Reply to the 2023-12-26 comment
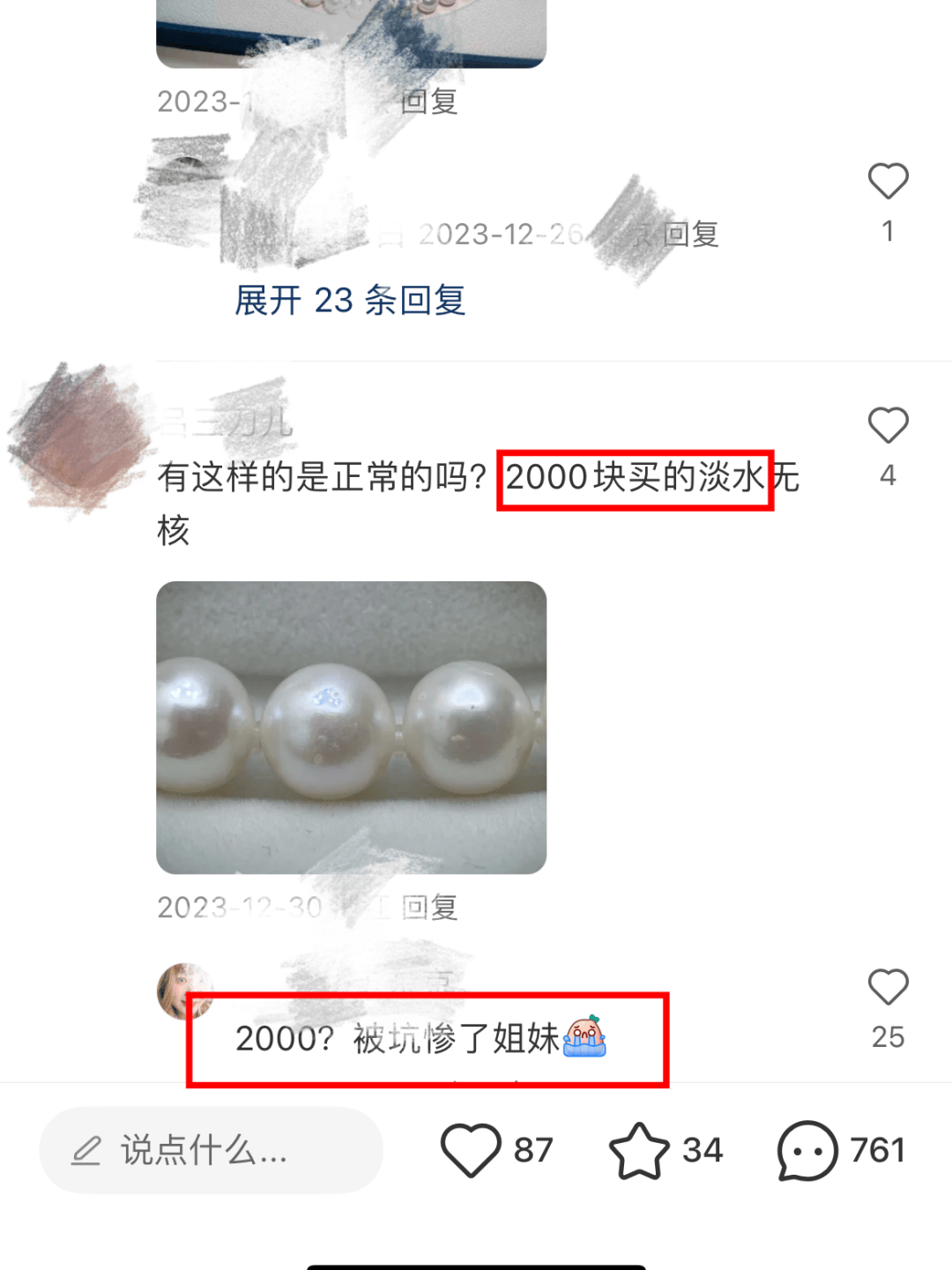Screen dimensions: 952x1270 [691, 235]
